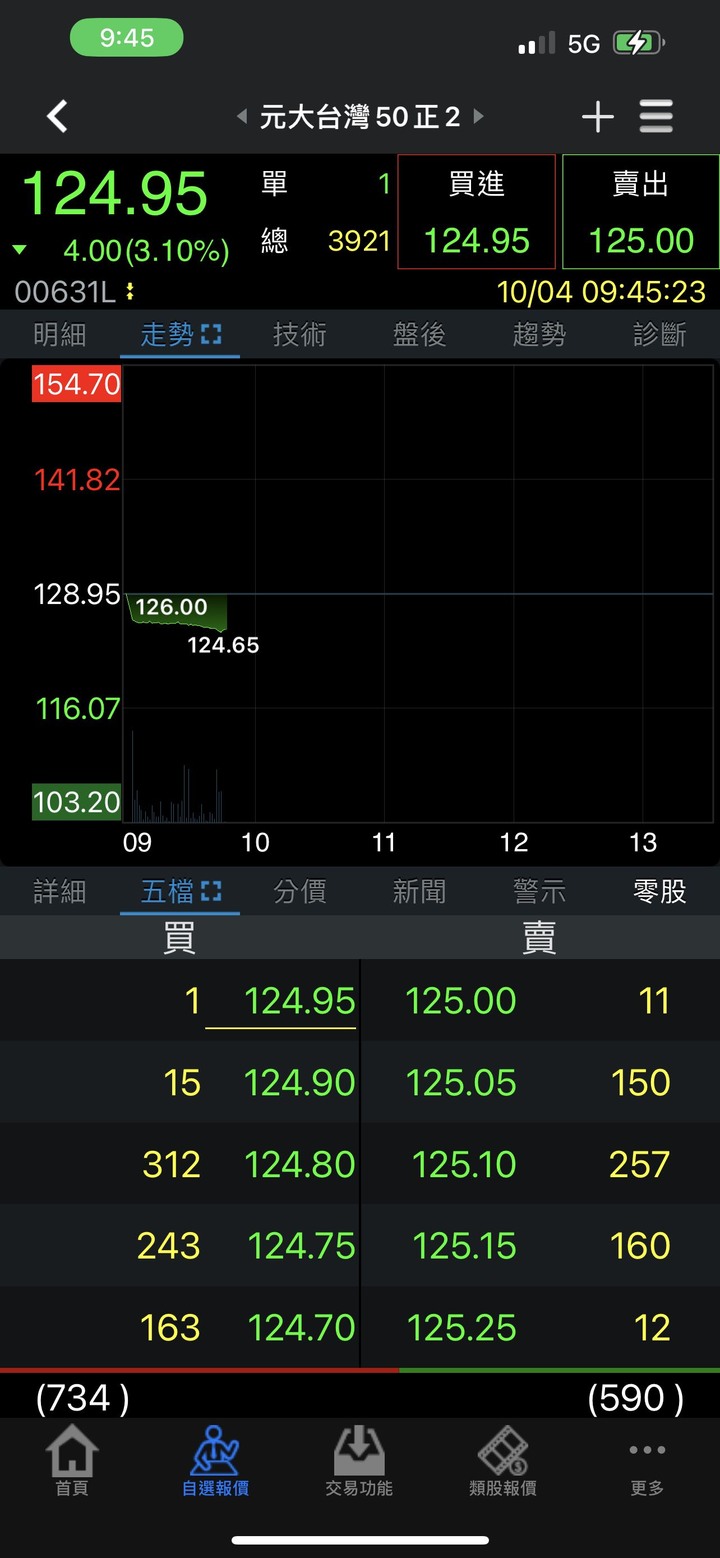Switch to the 趨勢 tab

coord(539,334)
